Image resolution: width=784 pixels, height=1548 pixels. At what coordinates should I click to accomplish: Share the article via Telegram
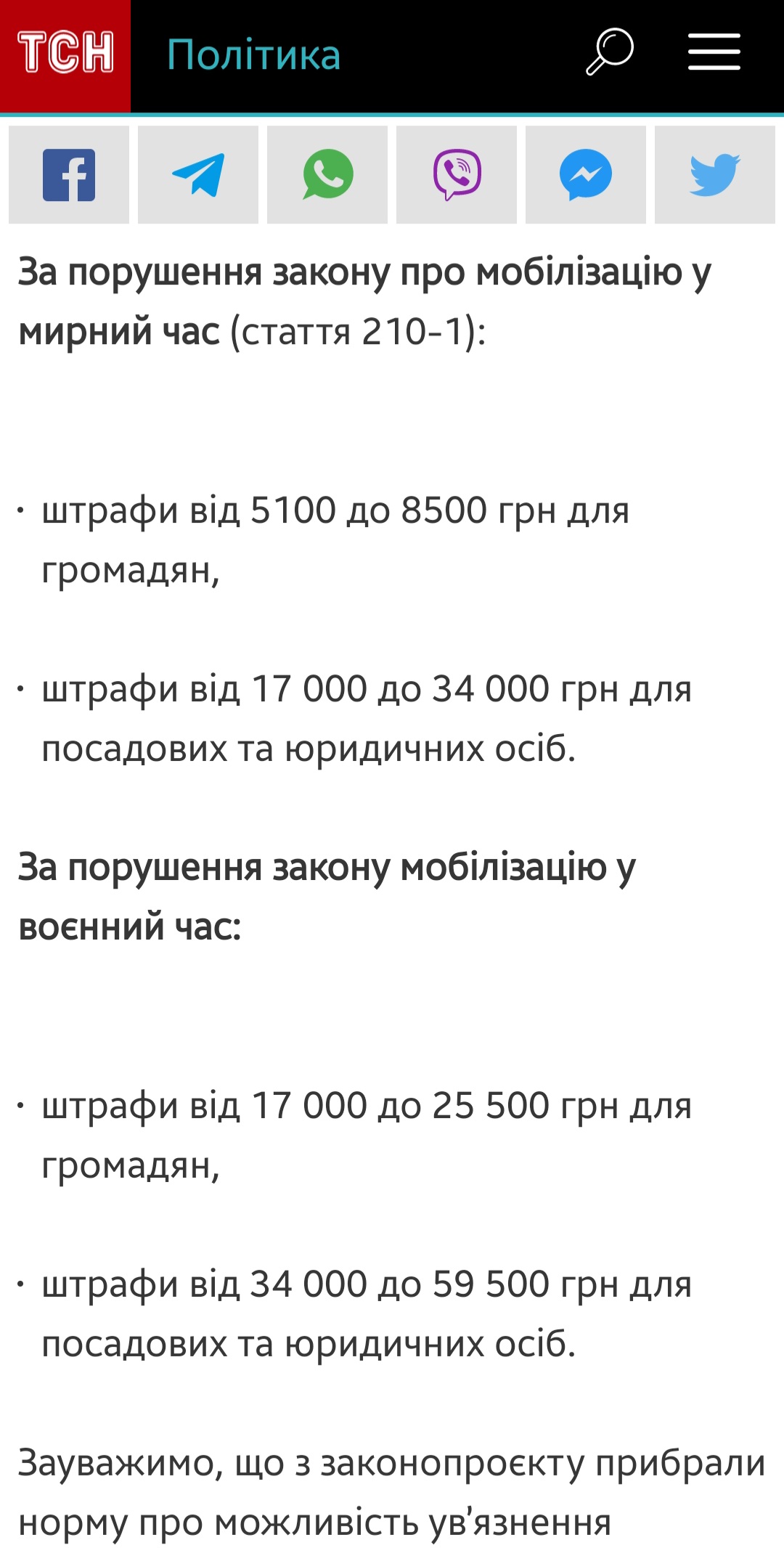pyautogui.click(x=198, y=175)
